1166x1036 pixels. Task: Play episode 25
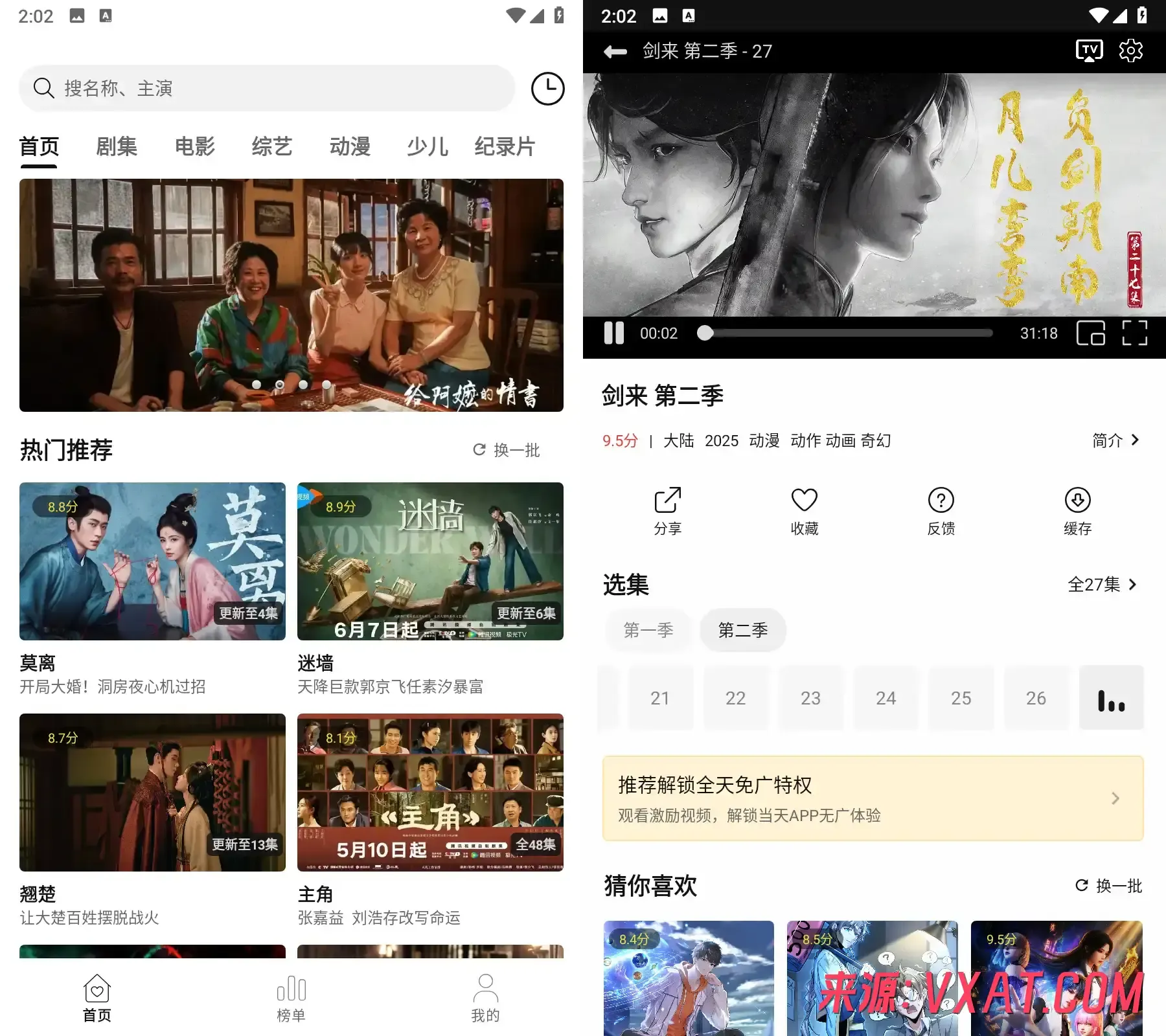click(961, 698)
